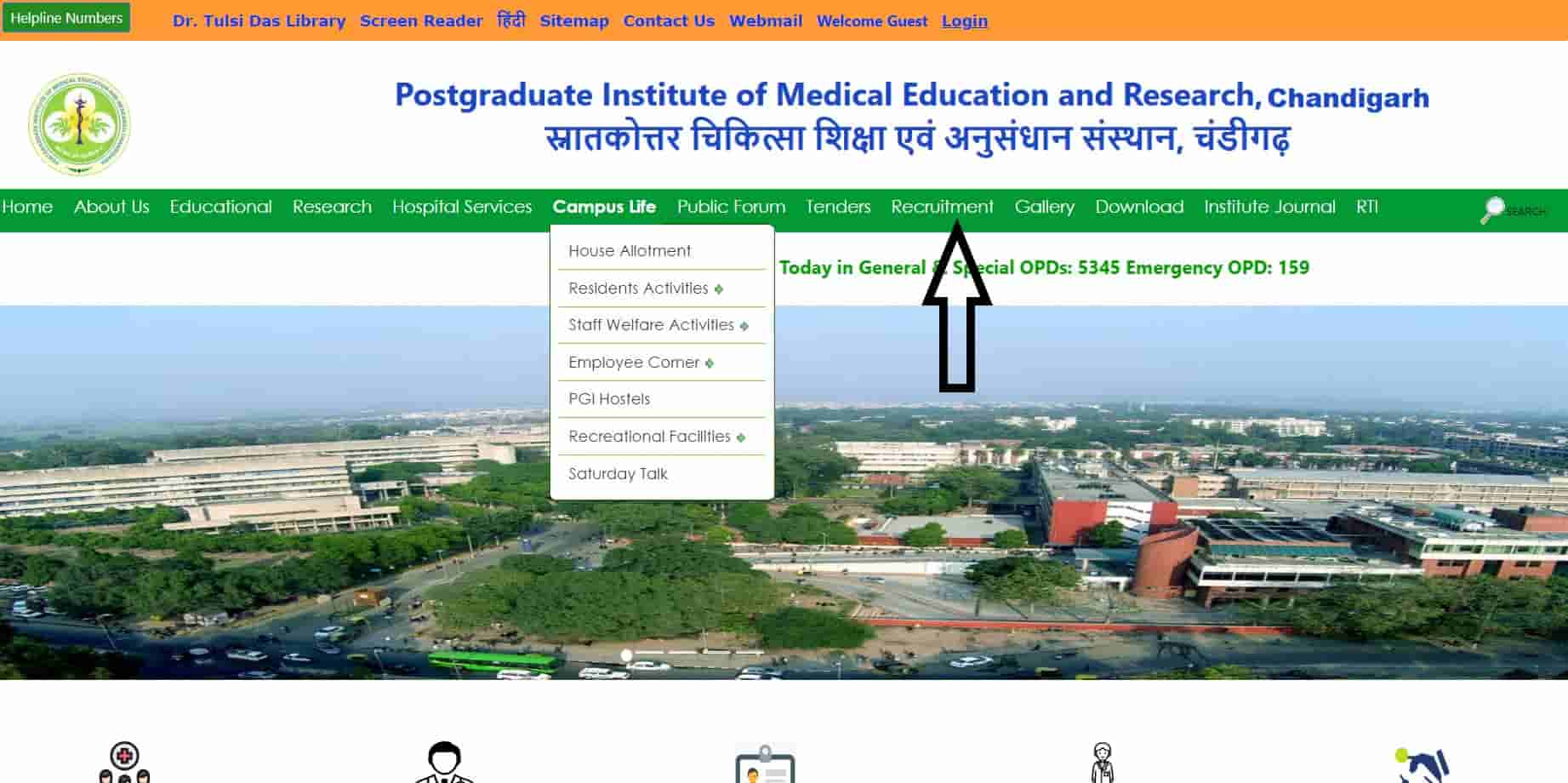
Task: Expand Residents Activities submenu
Action: click(x=639, y=289)
